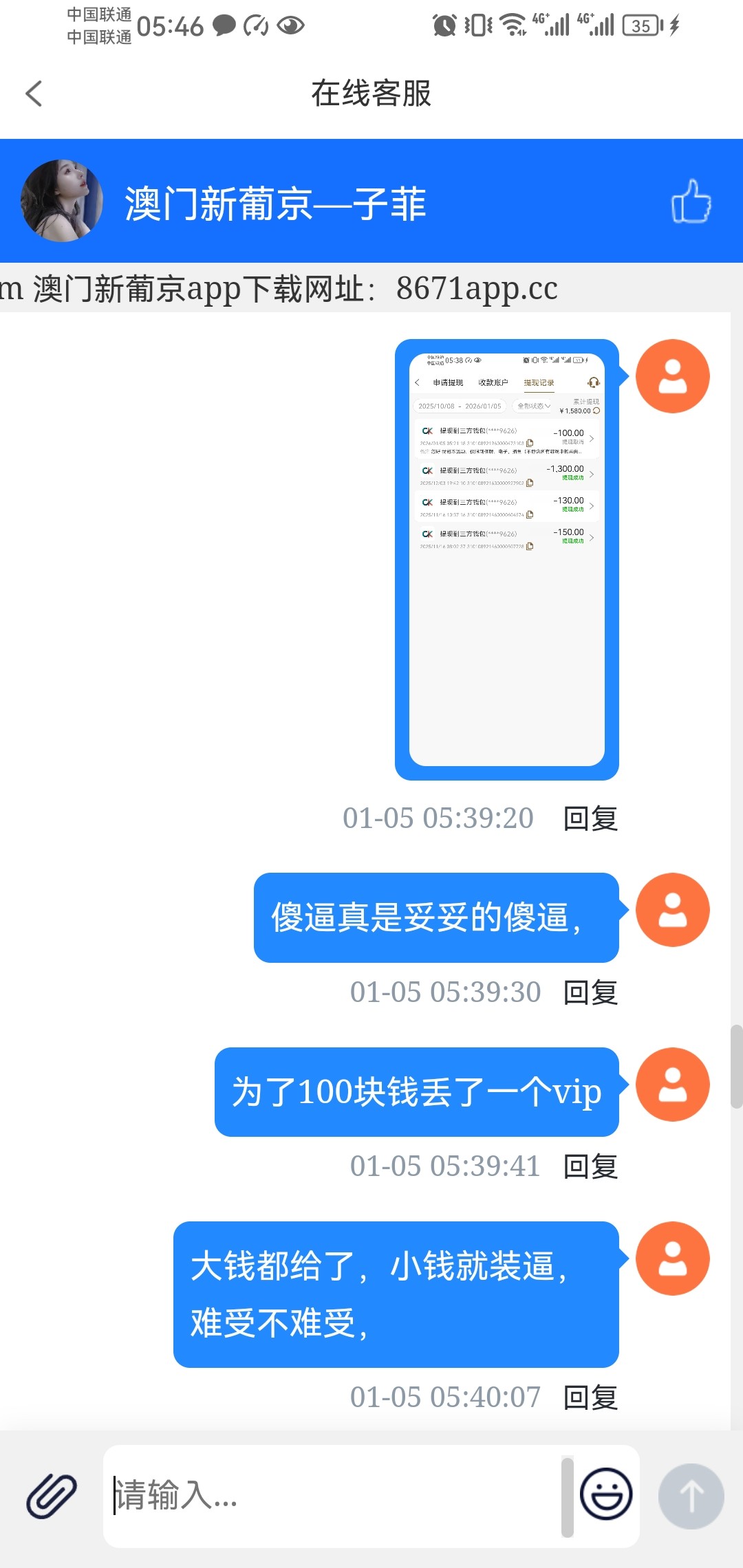Reply to the message sent at 05:39:41
Viewport: 743px width, 1568px height.
tap(590, 1166)
